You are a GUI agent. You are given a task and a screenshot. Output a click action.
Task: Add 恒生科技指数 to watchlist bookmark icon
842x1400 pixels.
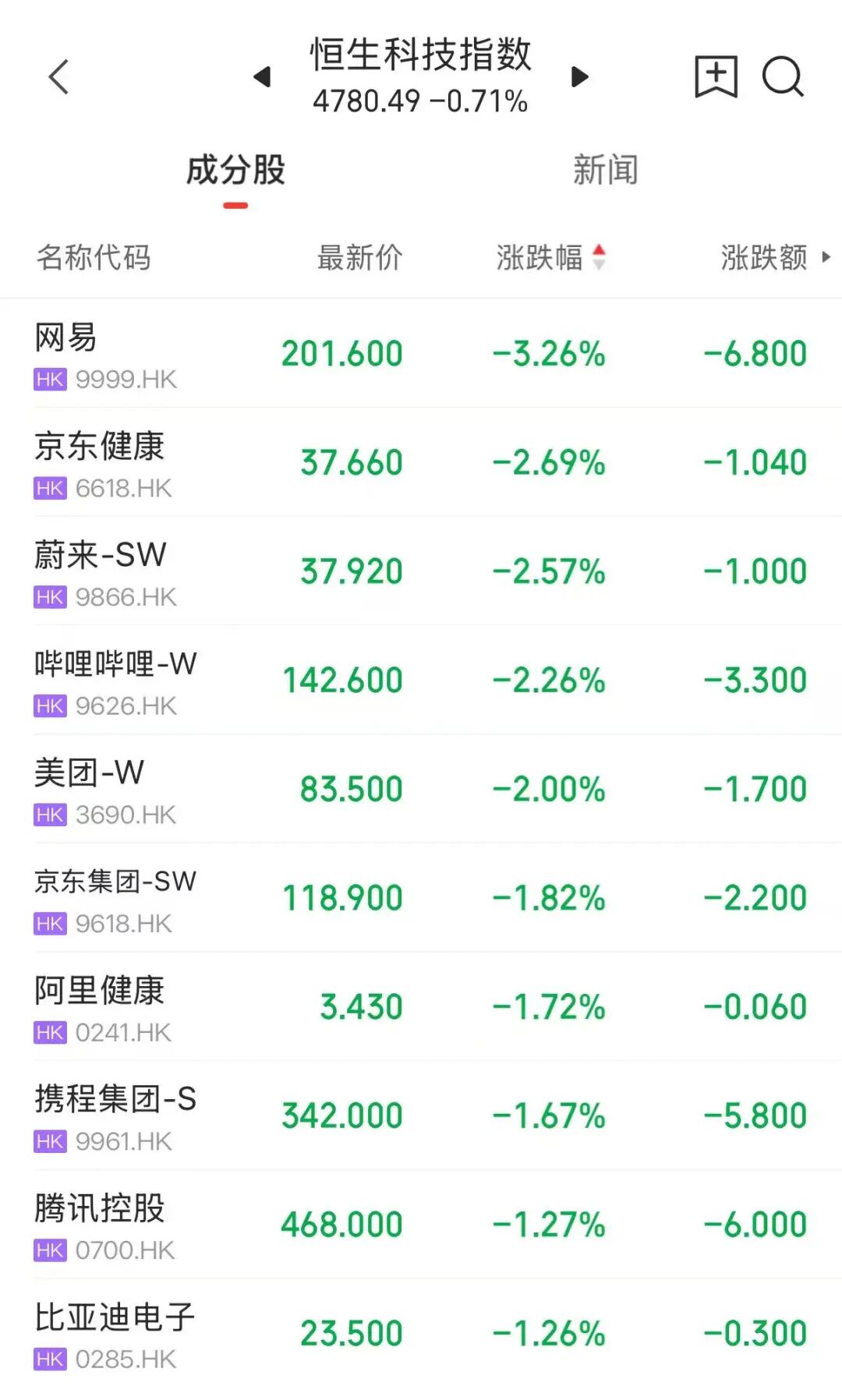click(716, 76)
